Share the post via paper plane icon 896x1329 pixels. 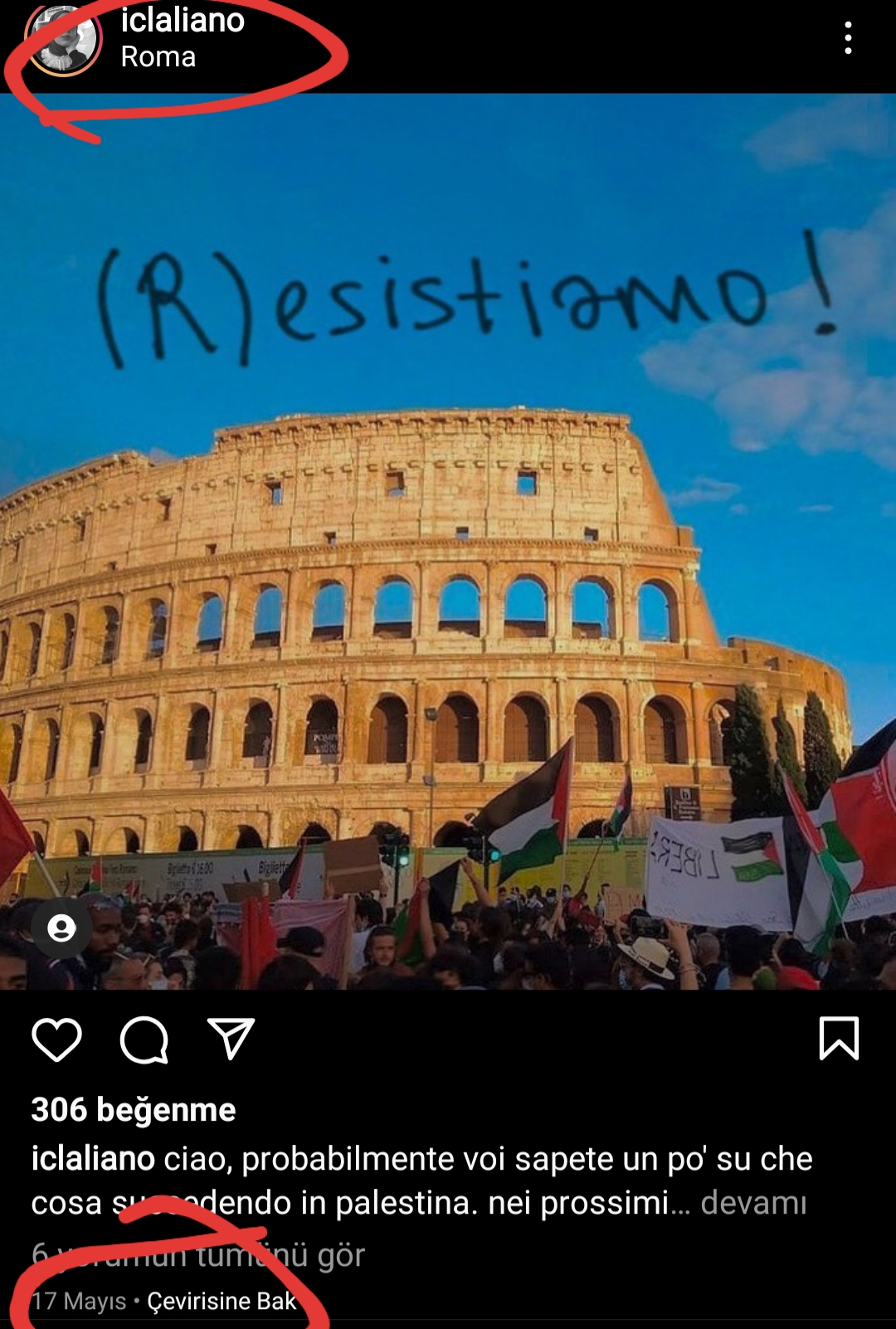click(x=230, y=1039)
